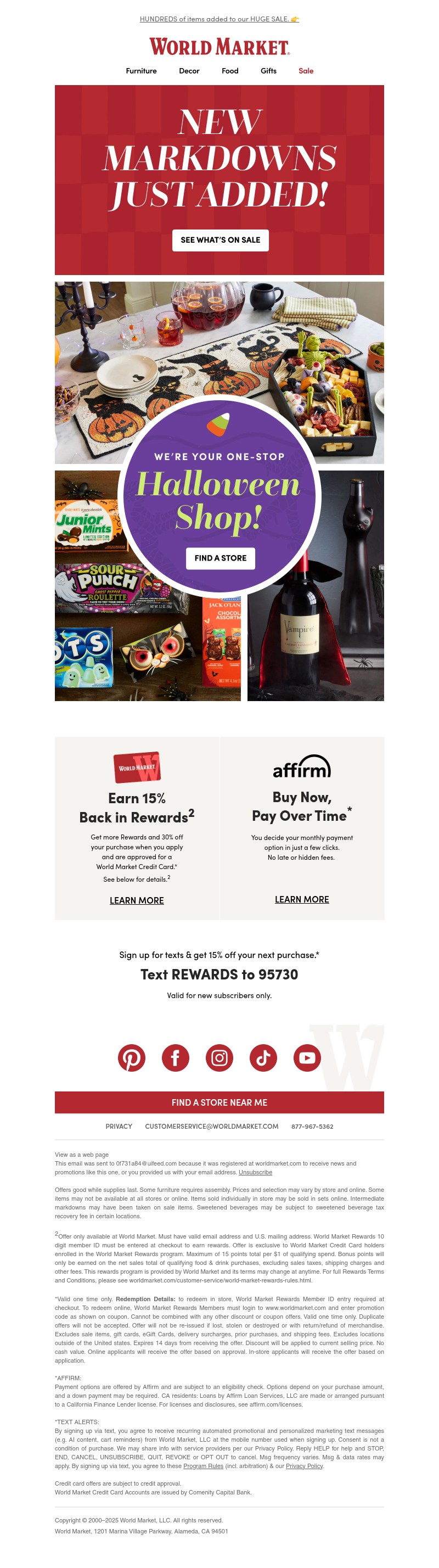Tap SEE WHAT'S ON SALE button
The image size is (439, 1568).
click(x=220, y=240)
